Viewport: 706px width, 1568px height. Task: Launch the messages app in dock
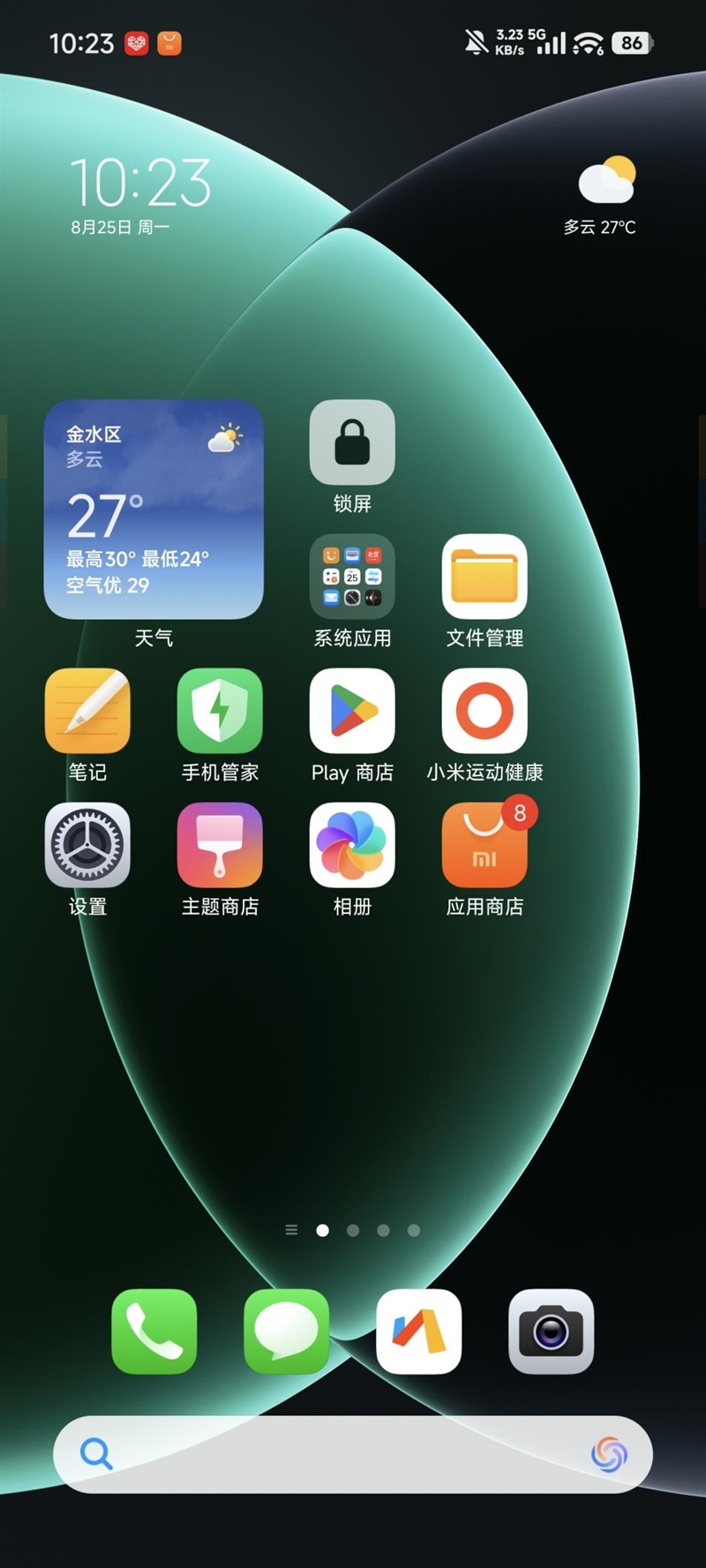point(287,1331)
